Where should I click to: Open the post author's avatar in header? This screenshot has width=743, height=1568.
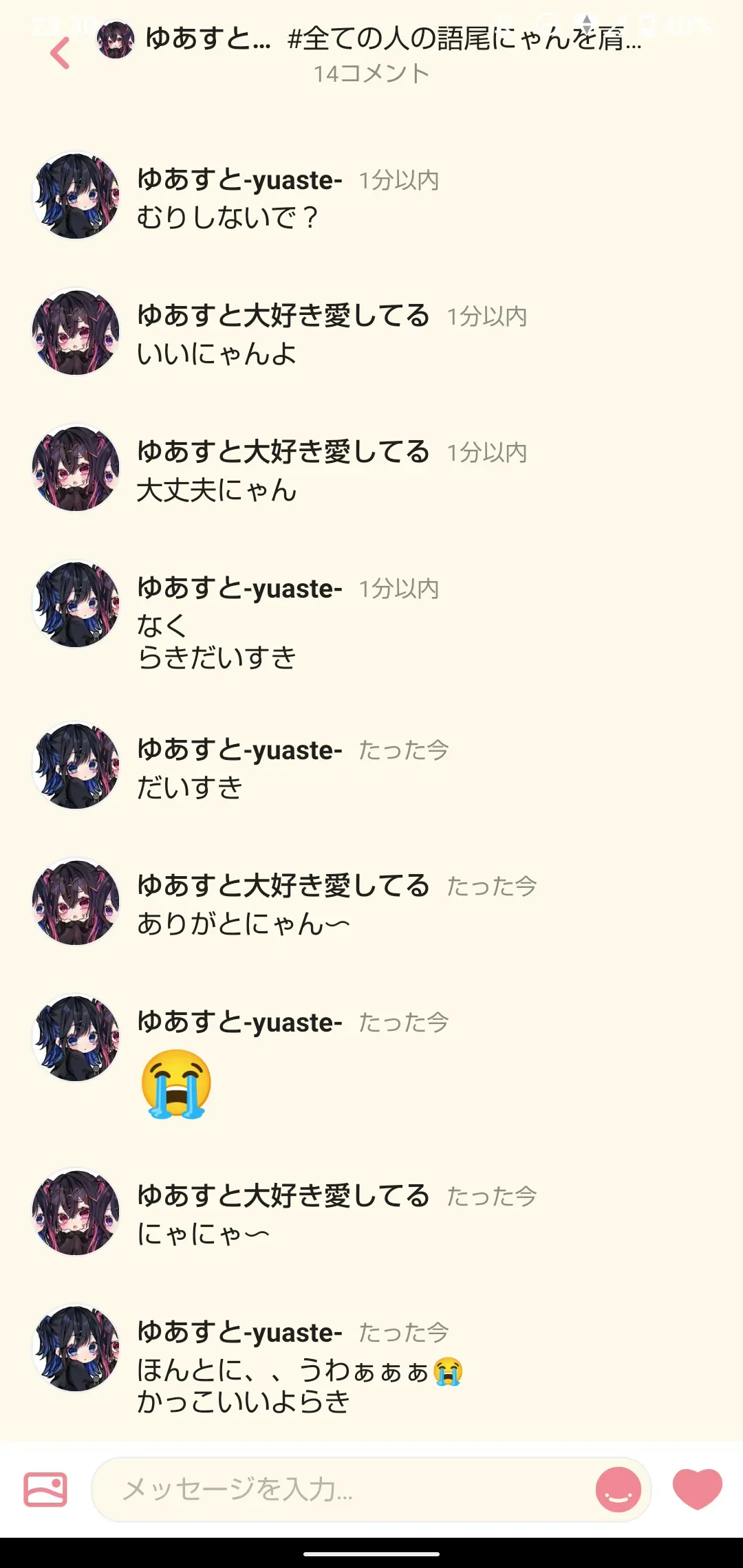[x=116, y=40]
